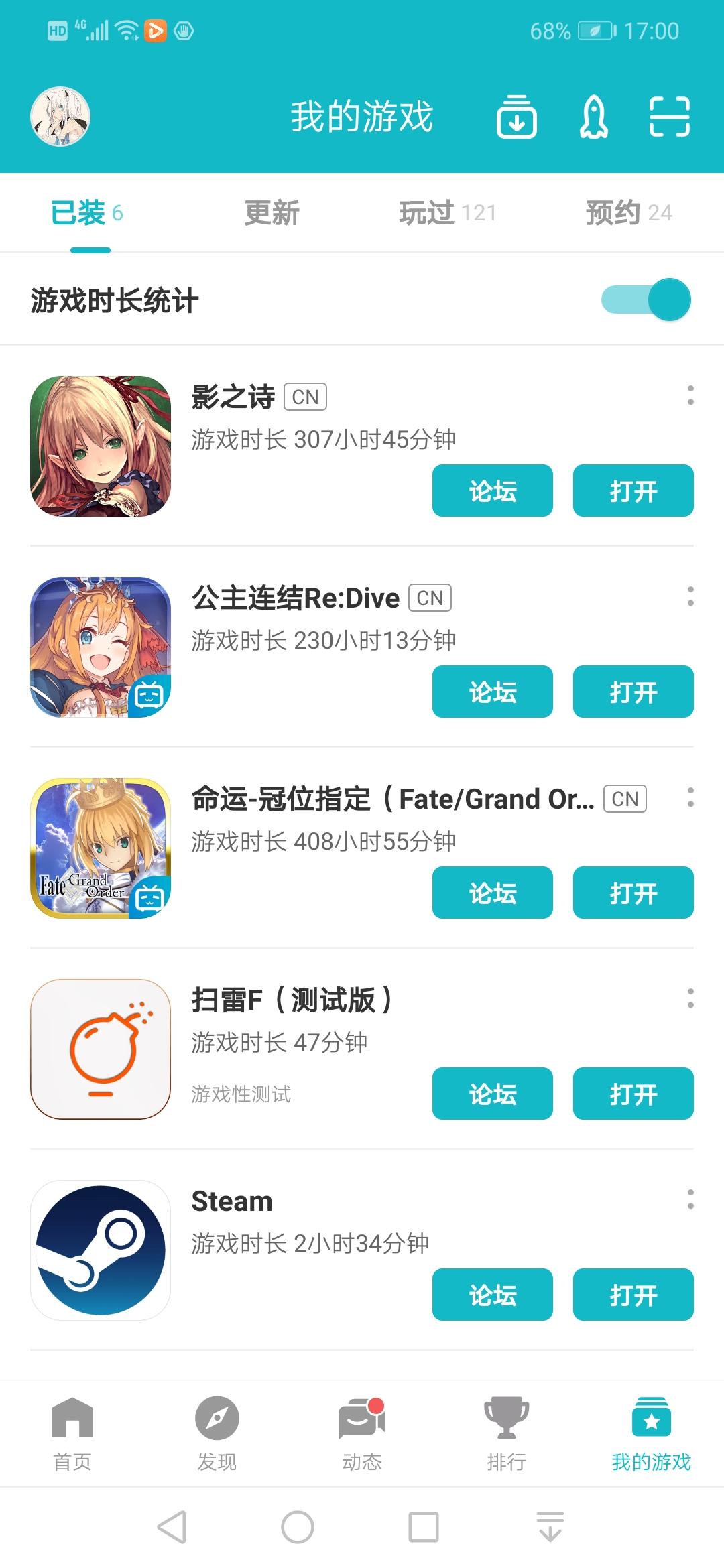Go to the 首页 tab
This screenshot has height=1568, width=724.
tap(72, 1434)
